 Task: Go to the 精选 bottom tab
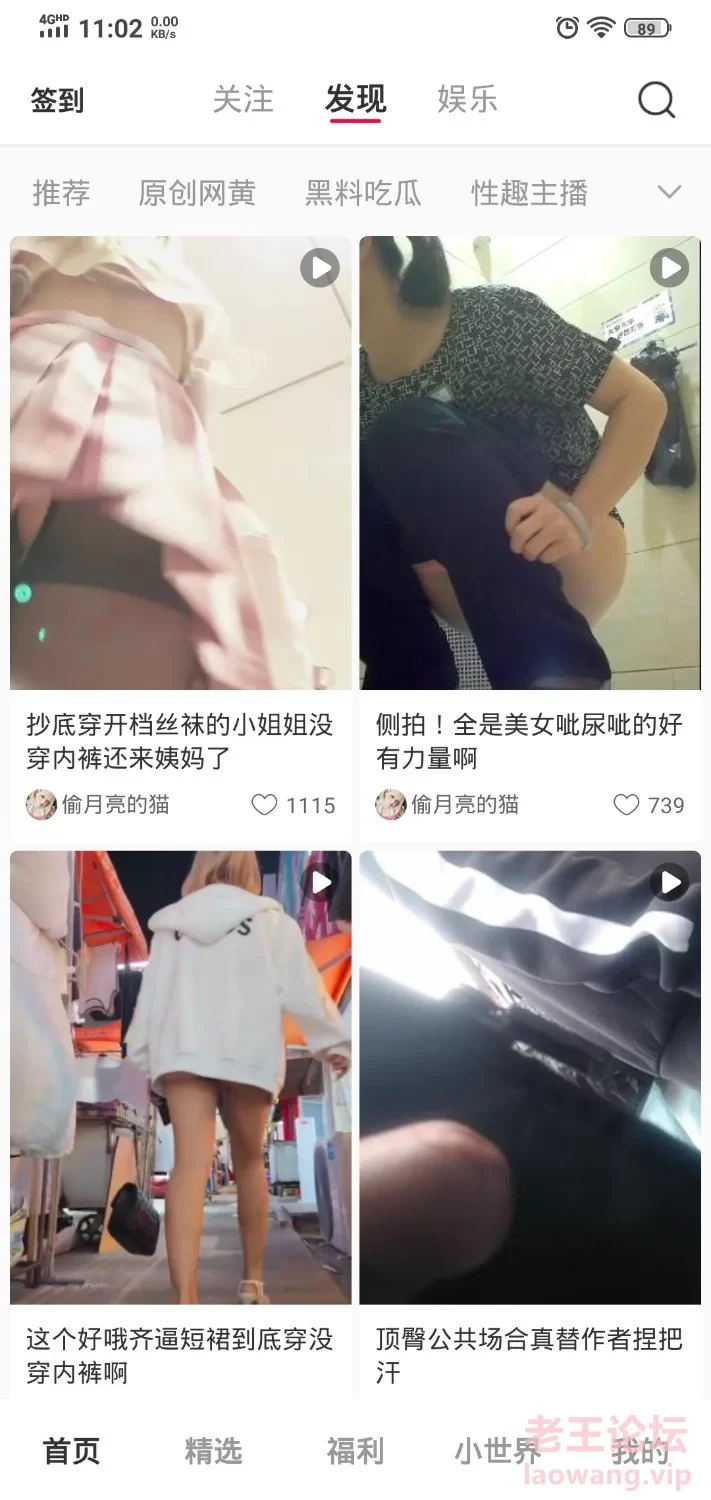tap(213, 1451)
